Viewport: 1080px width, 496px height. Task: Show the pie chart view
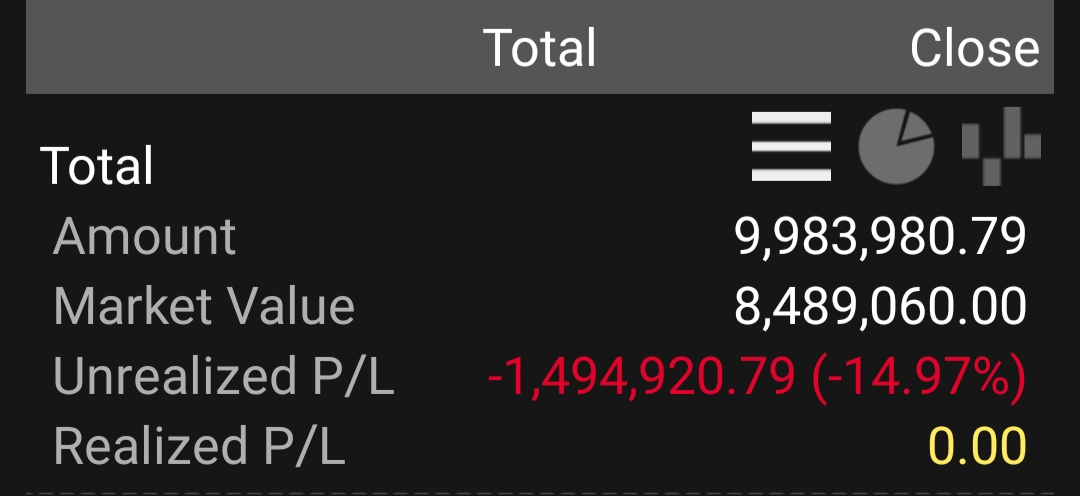tap(896, 147)
